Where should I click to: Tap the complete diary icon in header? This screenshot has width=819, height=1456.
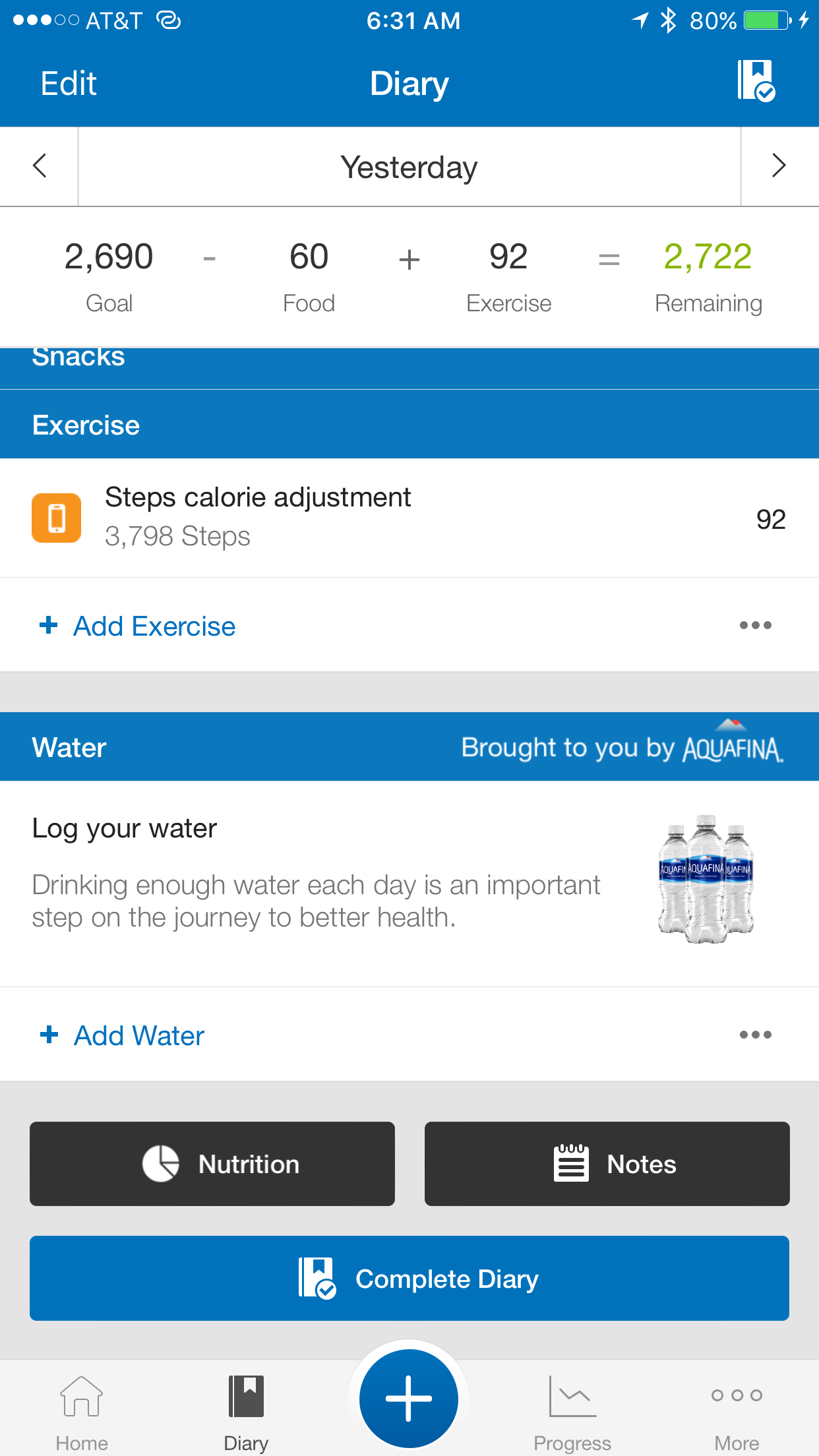(x=756, y=80)
